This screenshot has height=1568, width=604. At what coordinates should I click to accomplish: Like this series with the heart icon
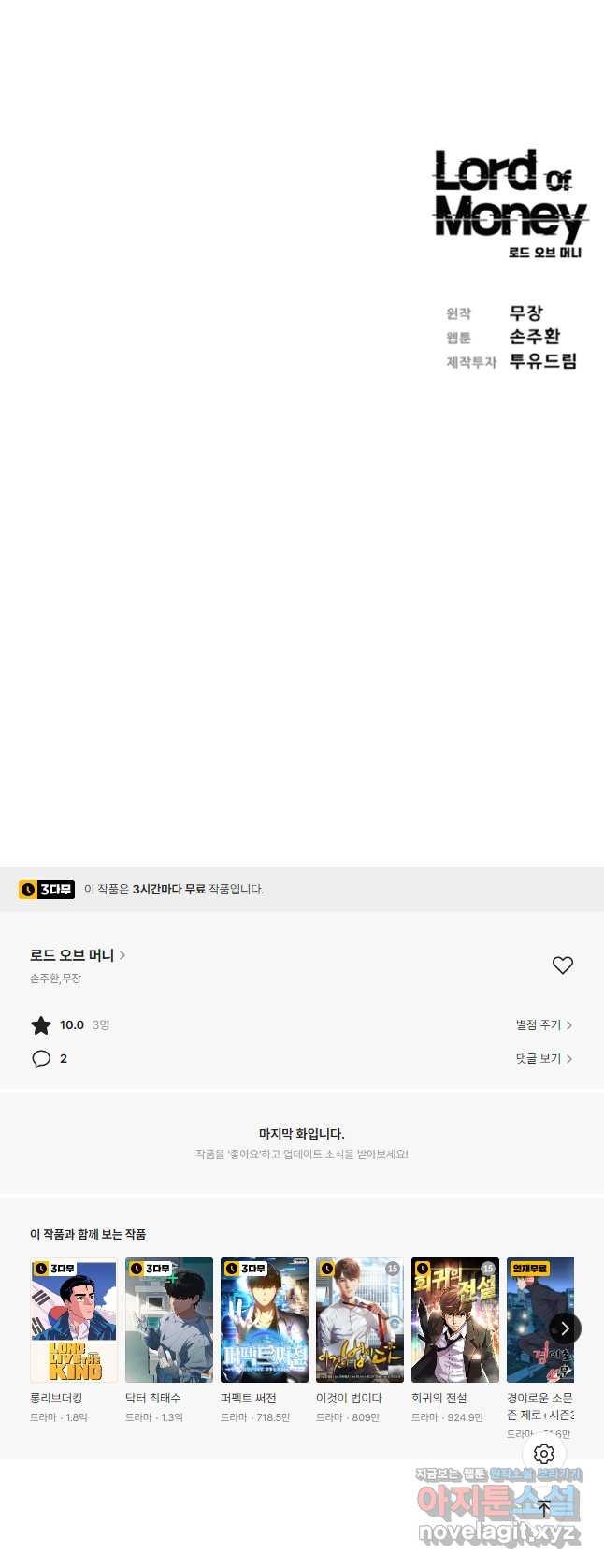pyautogui.click(x=562, y=965)
